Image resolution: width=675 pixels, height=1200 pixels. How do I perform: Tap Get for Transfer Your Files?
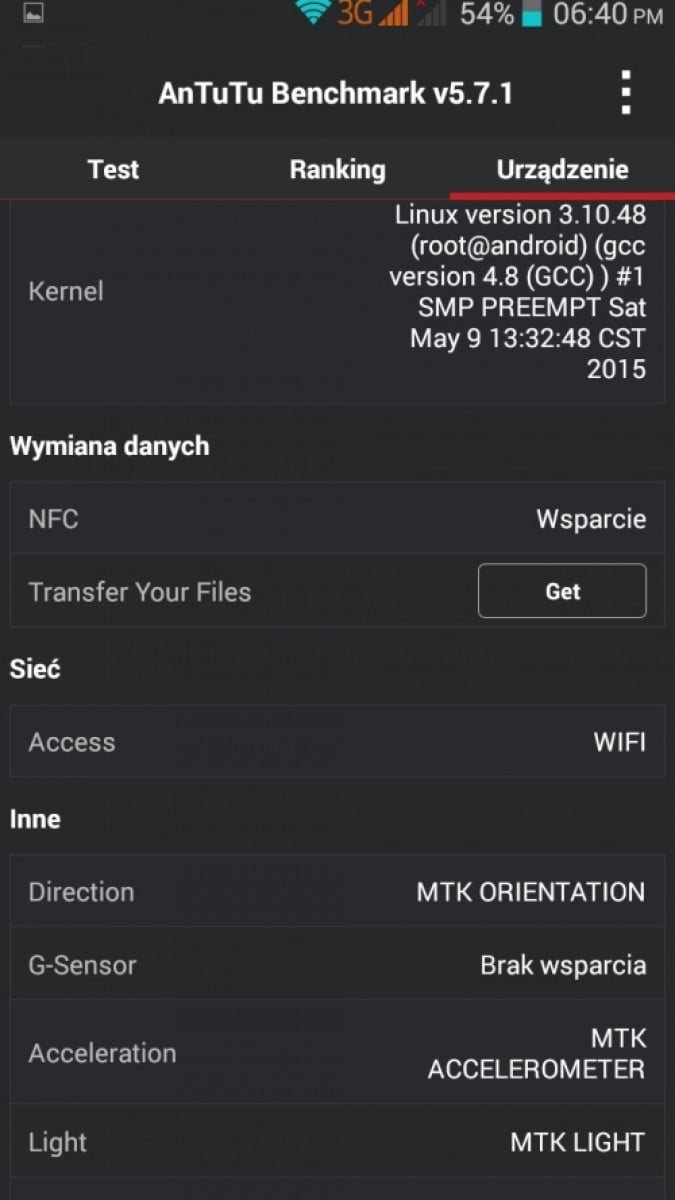[562, 591]
